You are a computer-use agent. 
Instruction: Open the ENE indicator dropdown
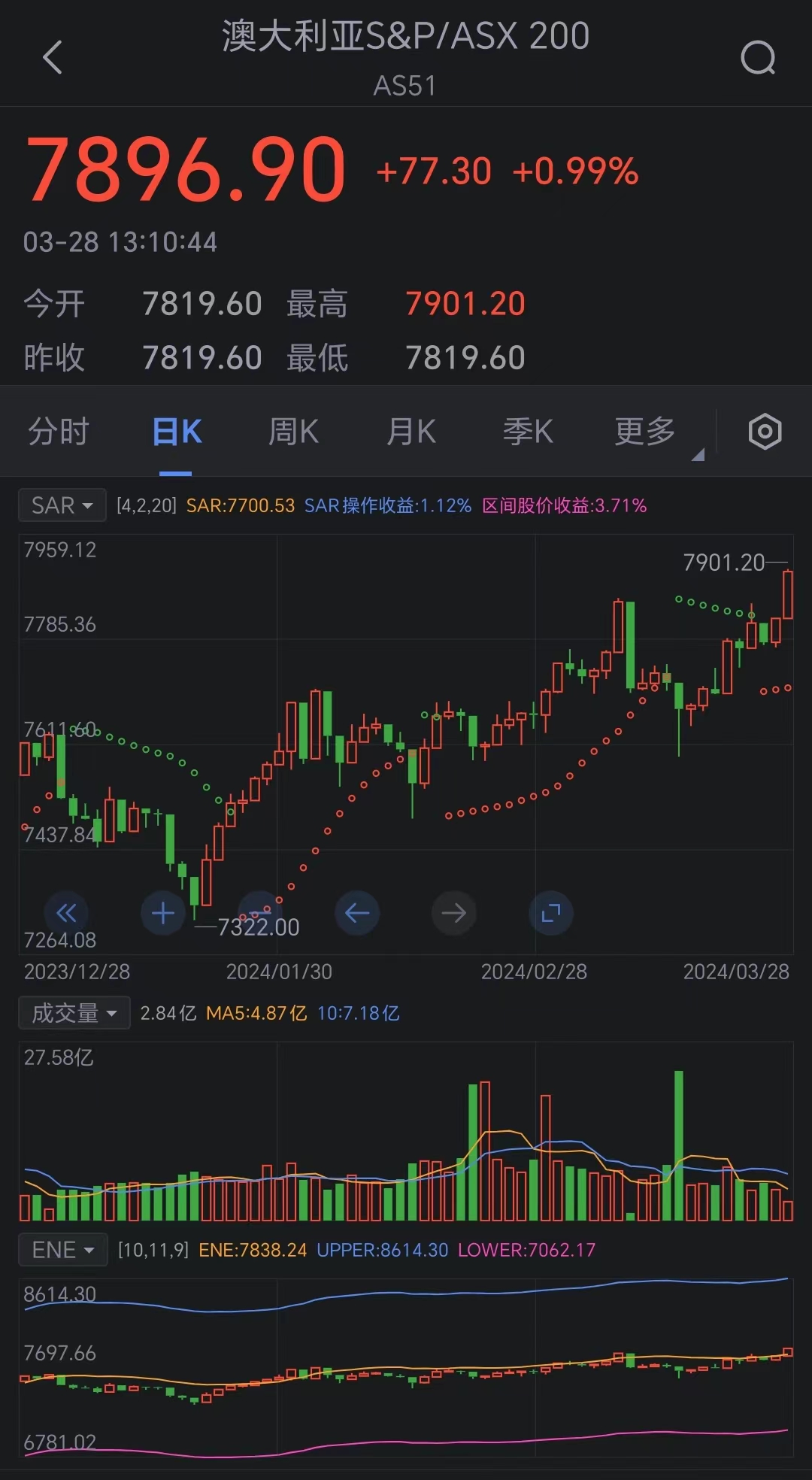point(63,1250)
